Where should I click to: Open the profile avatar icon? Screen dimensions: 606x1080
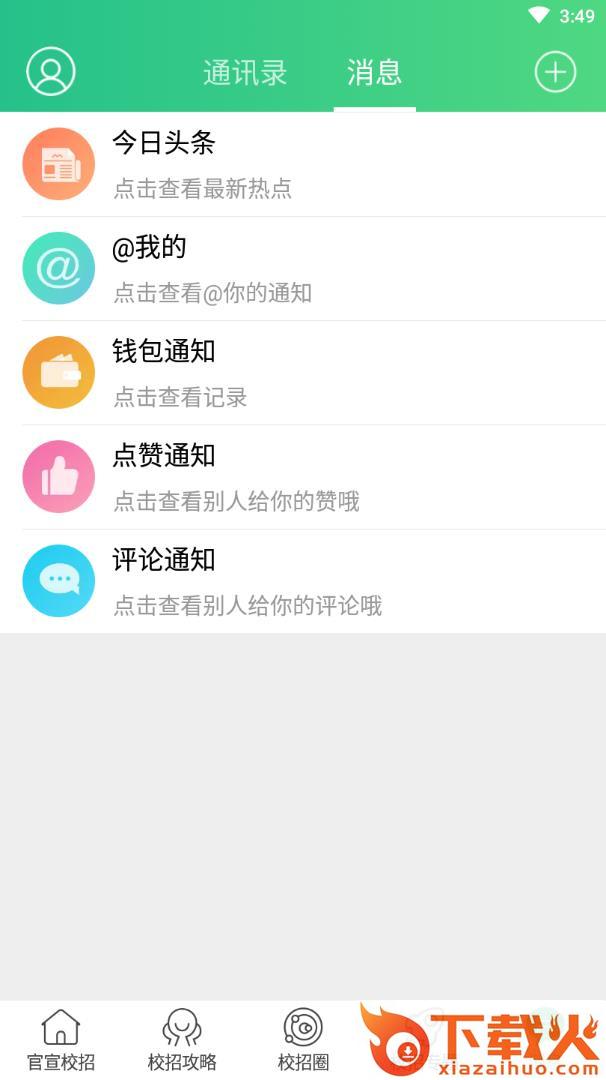[x=51, y=72]
